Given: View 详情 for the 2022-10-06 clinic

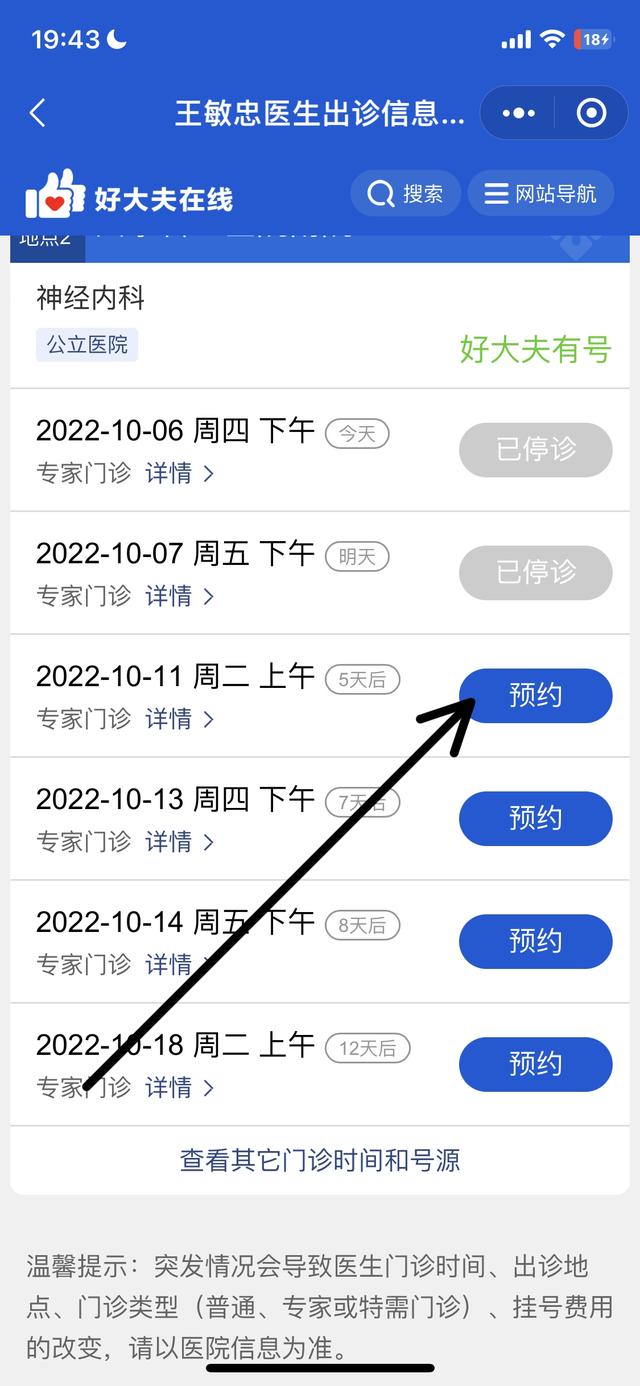Looking at the screenshot, I should click(x=179, y=473).
